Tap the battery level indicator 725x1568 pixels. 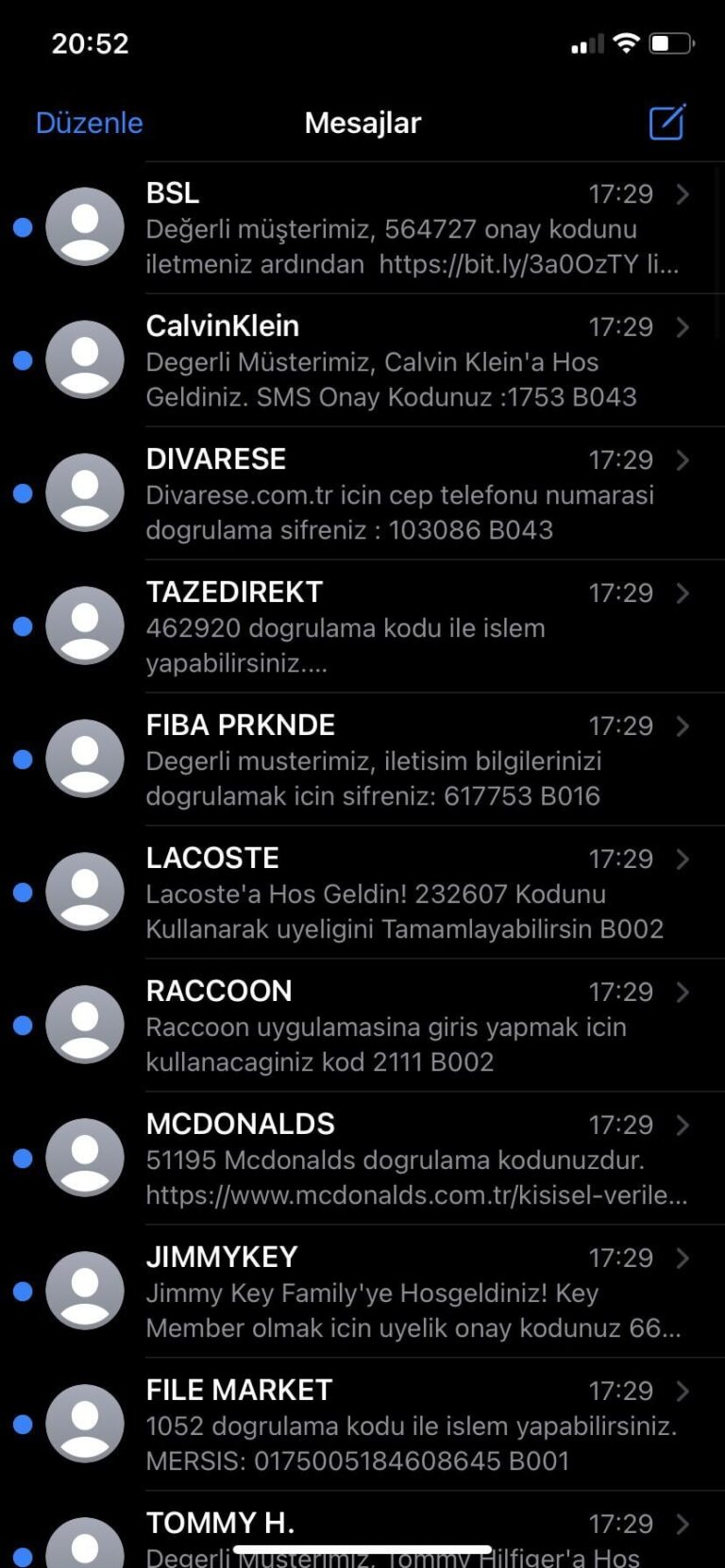[x=670, y=42]
